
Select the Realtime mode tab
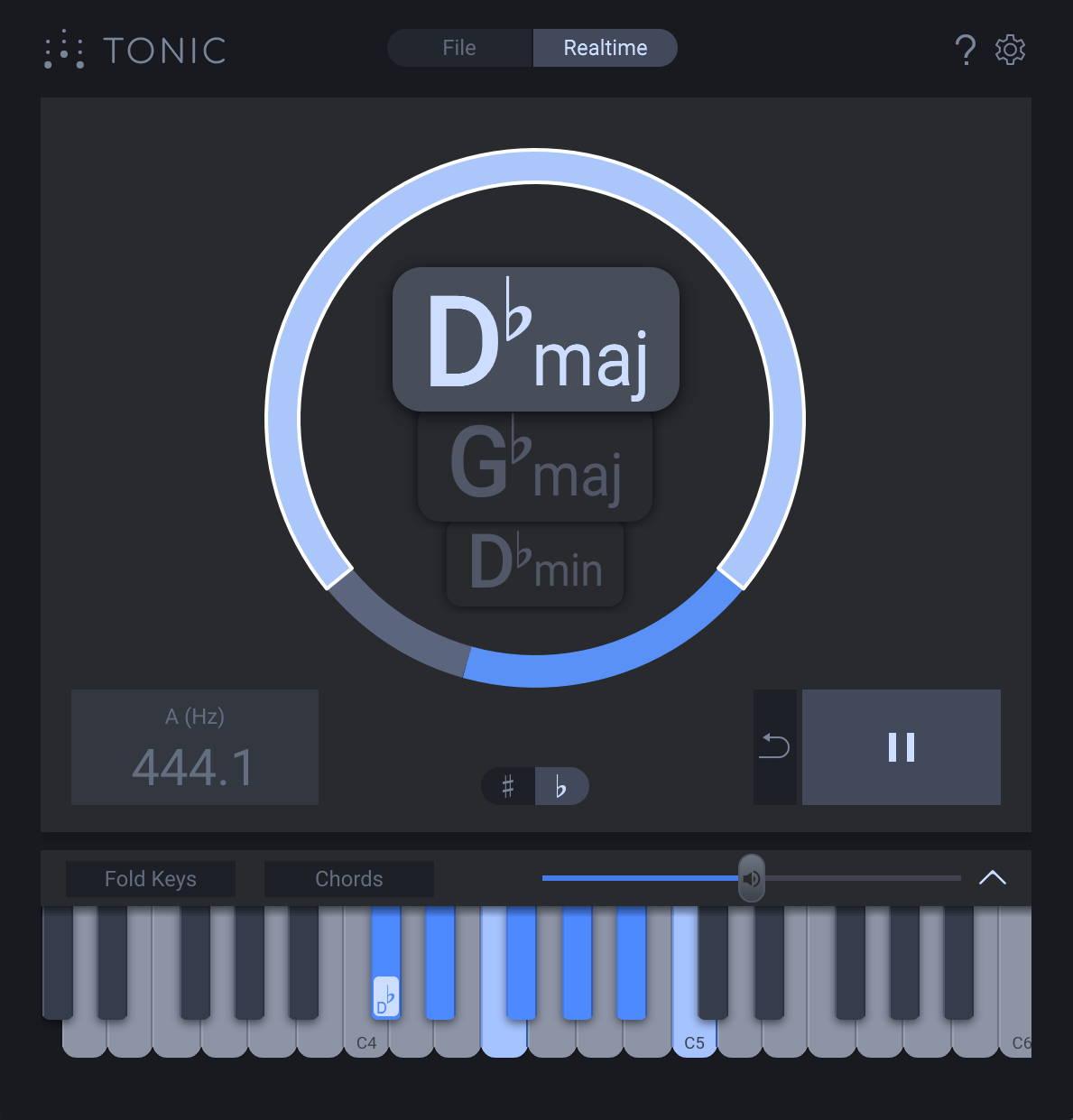pos(605,48)
